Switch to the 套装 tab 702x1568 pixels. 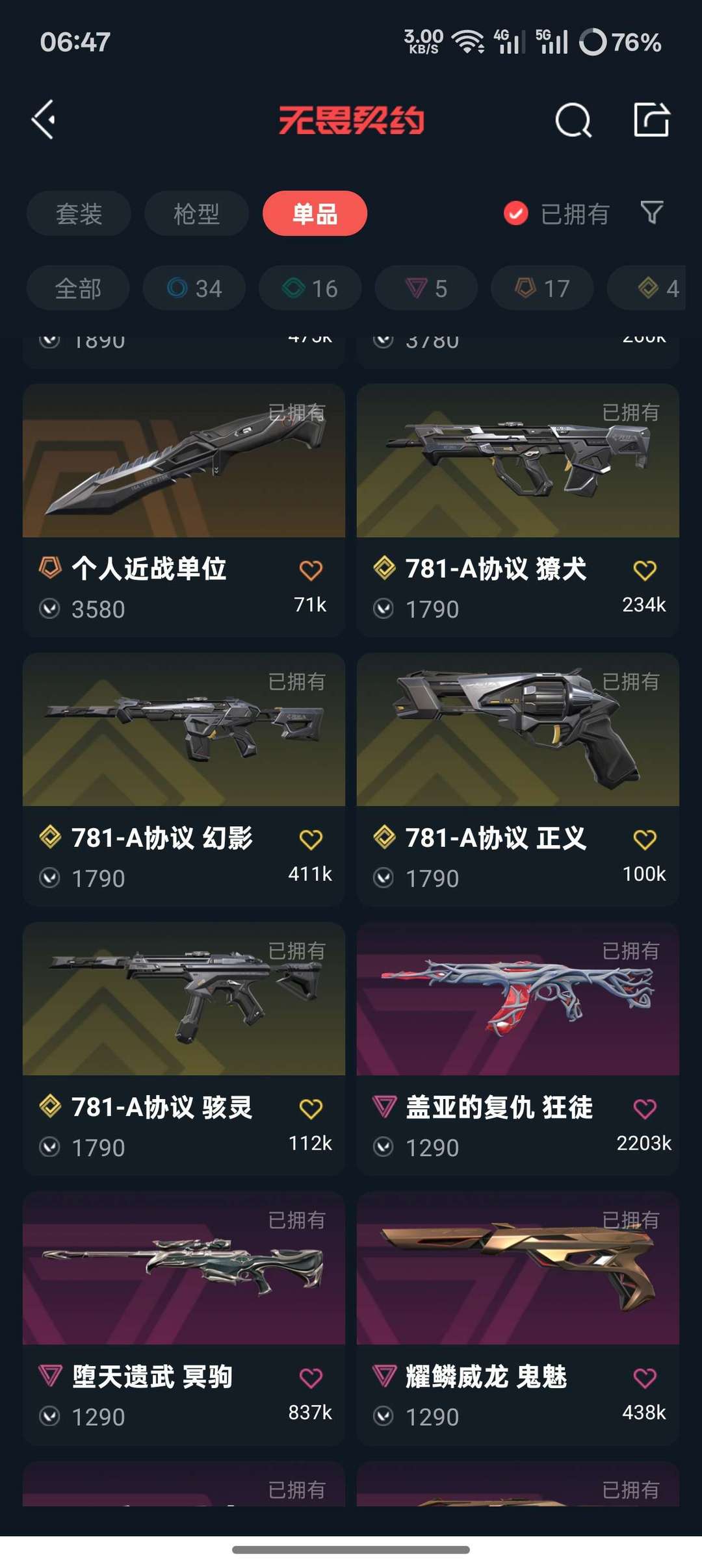point(78,213)
